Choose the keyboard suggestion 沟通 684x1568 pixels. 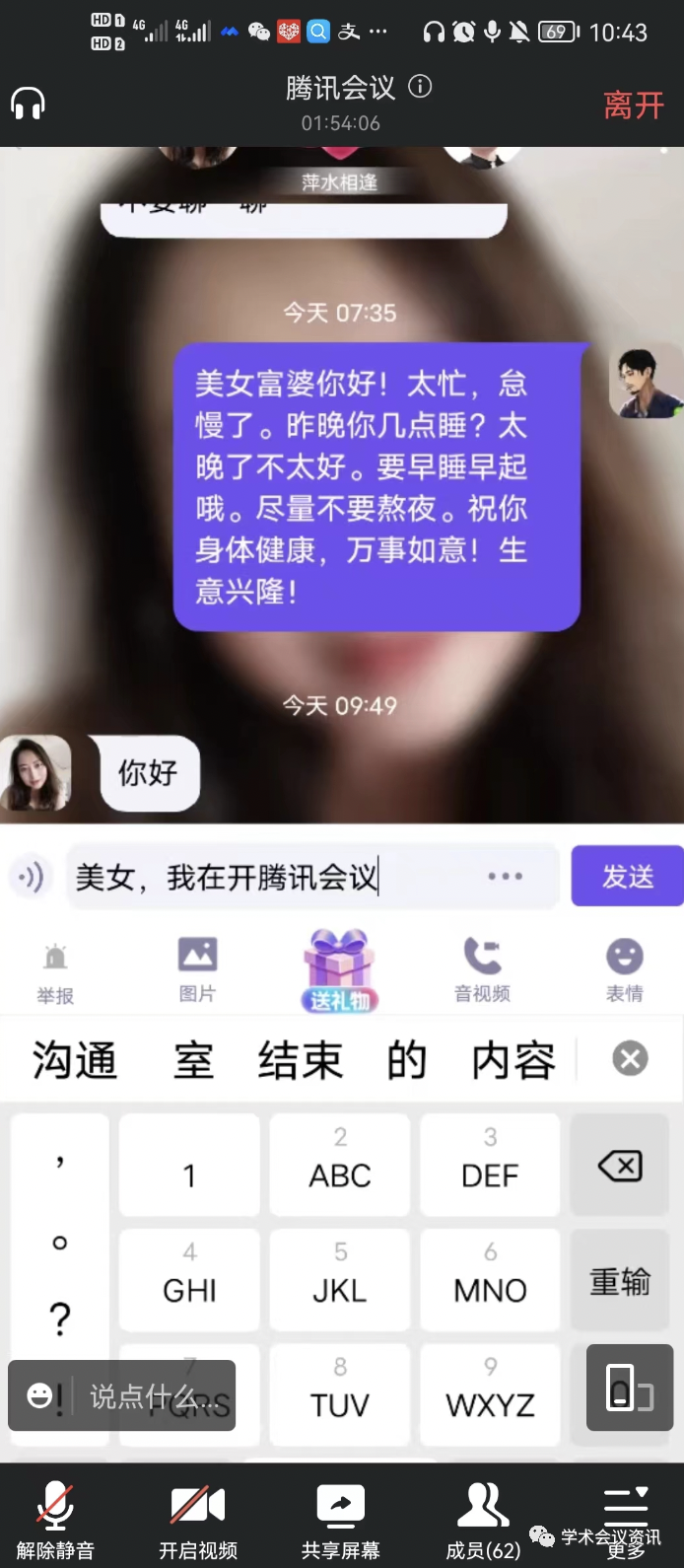(75, 1060)
